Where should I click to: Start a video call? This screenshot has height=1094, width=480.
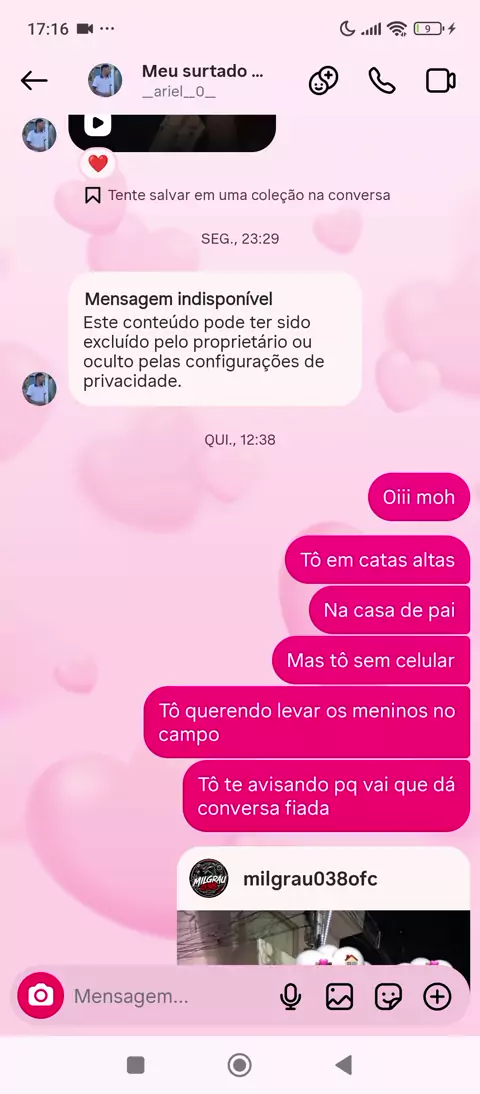pos(441,81)
